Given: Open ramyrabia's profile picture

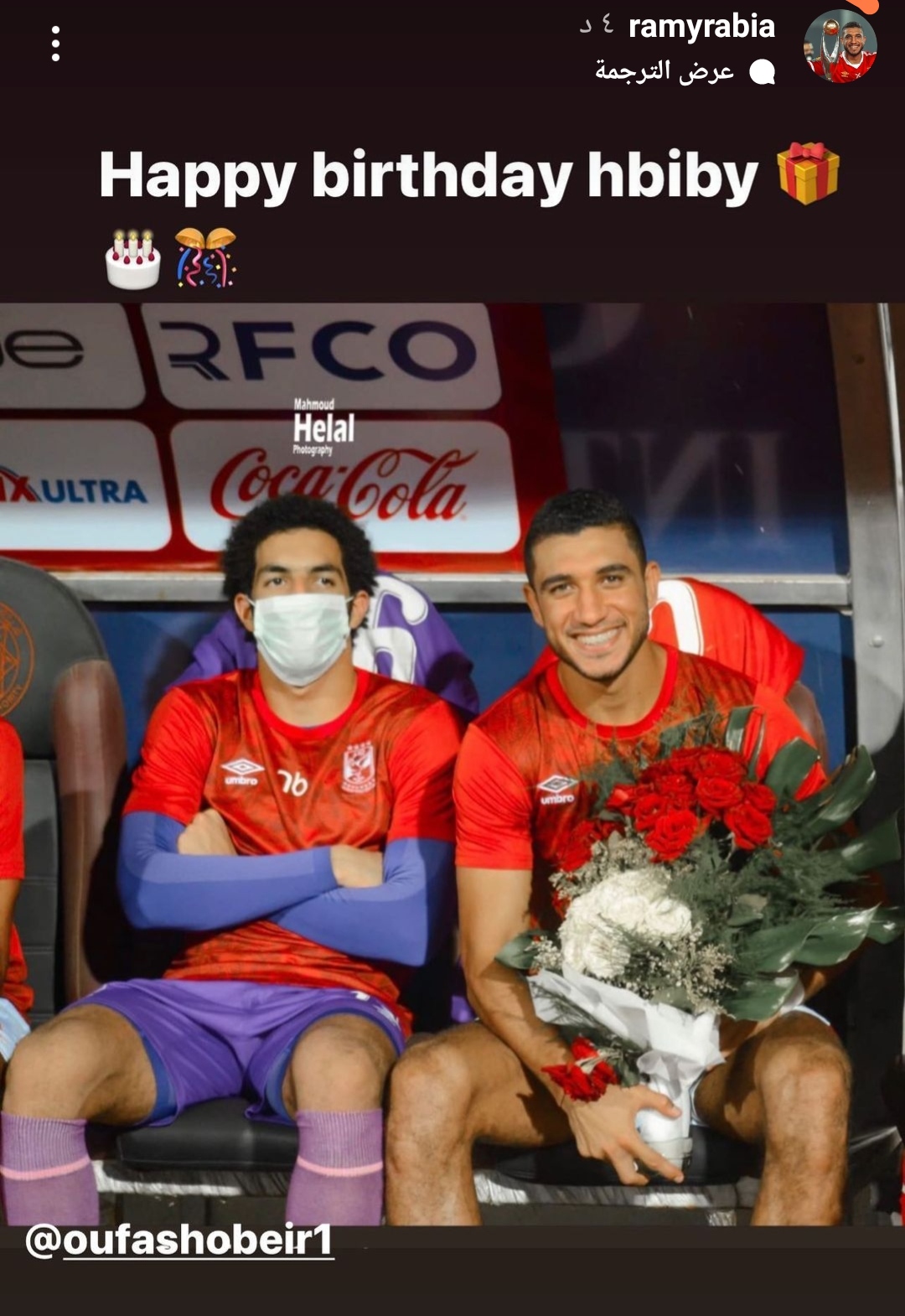Looking at the screenshot, I should point(840,47).
